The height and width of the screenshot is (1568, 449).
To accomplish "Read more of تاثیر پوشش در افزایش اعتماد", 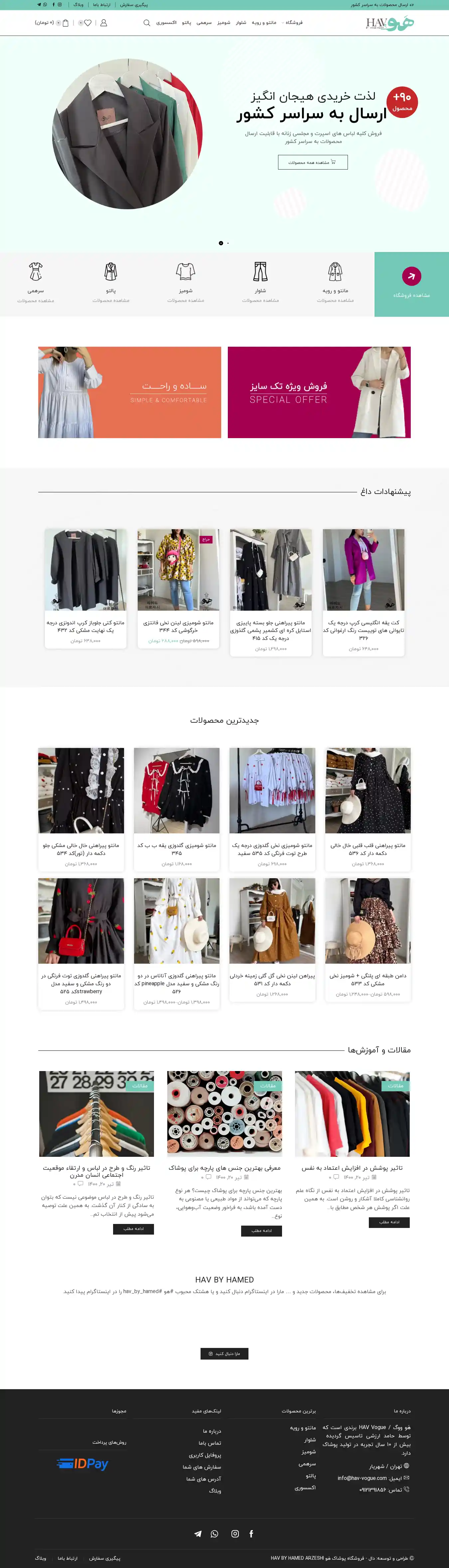I will (x=389, y=1222).
